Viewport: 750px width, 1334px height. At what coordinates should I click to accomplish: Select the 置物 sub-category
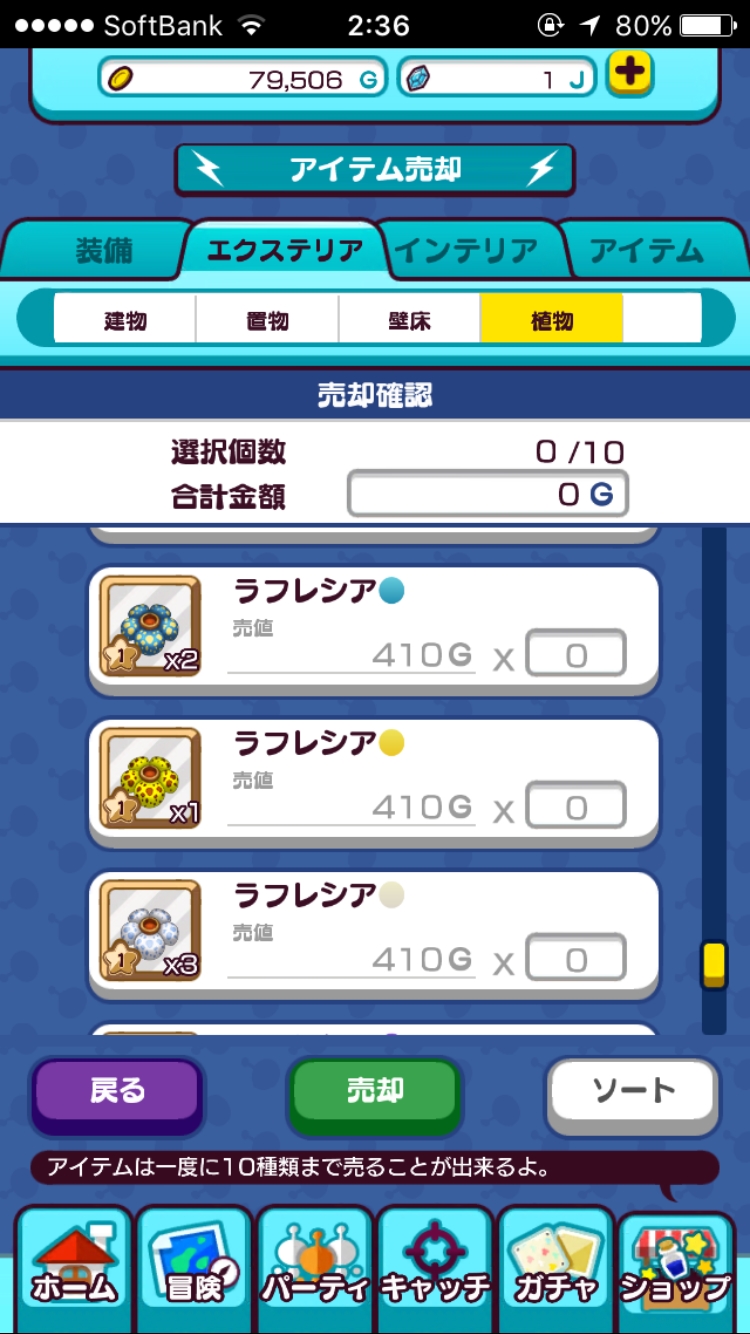267,320
